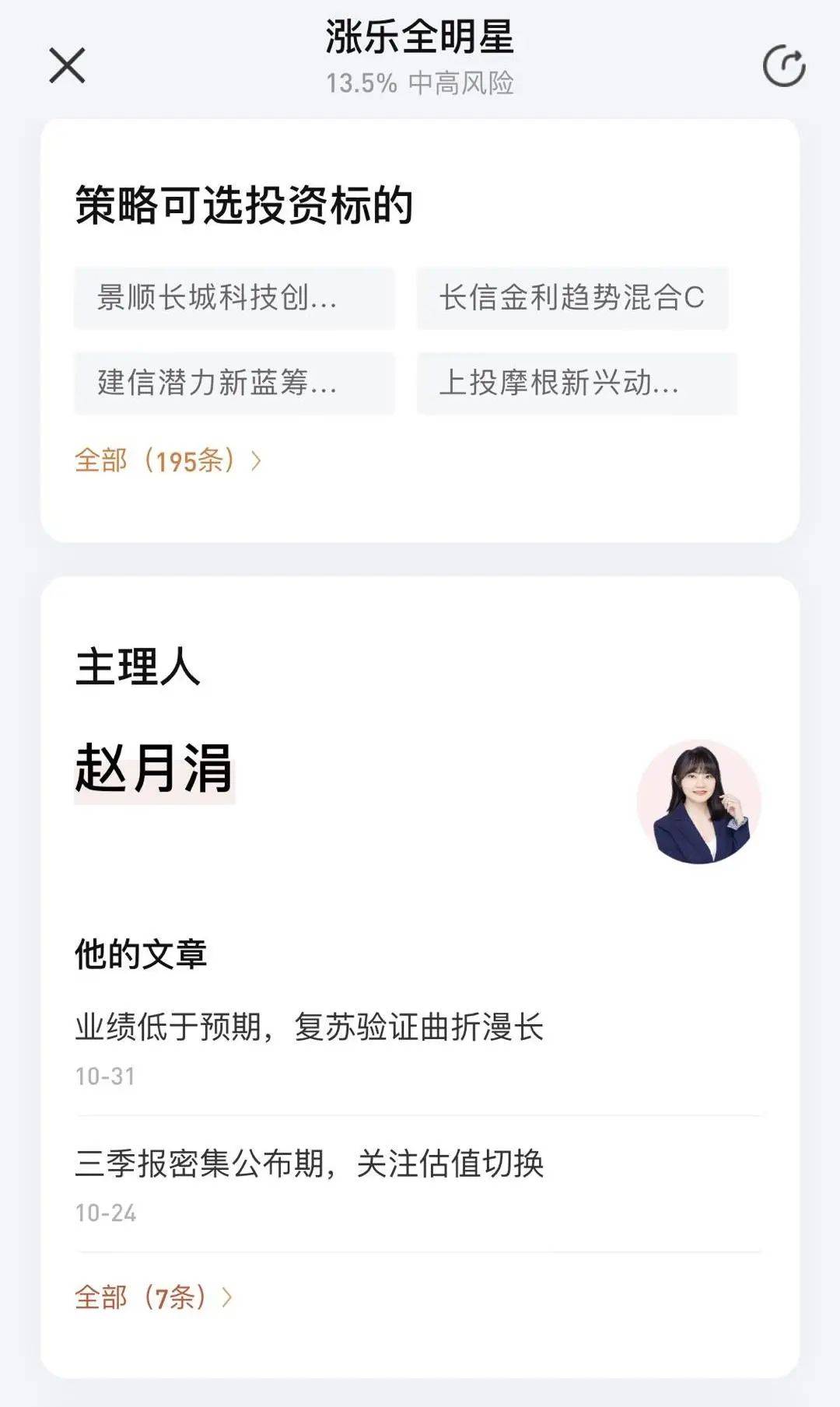The height and width of the screenshot is (1407, 840).
Task: Select the 上投摩根新兴动... fund chip
Action: (576, 383)
